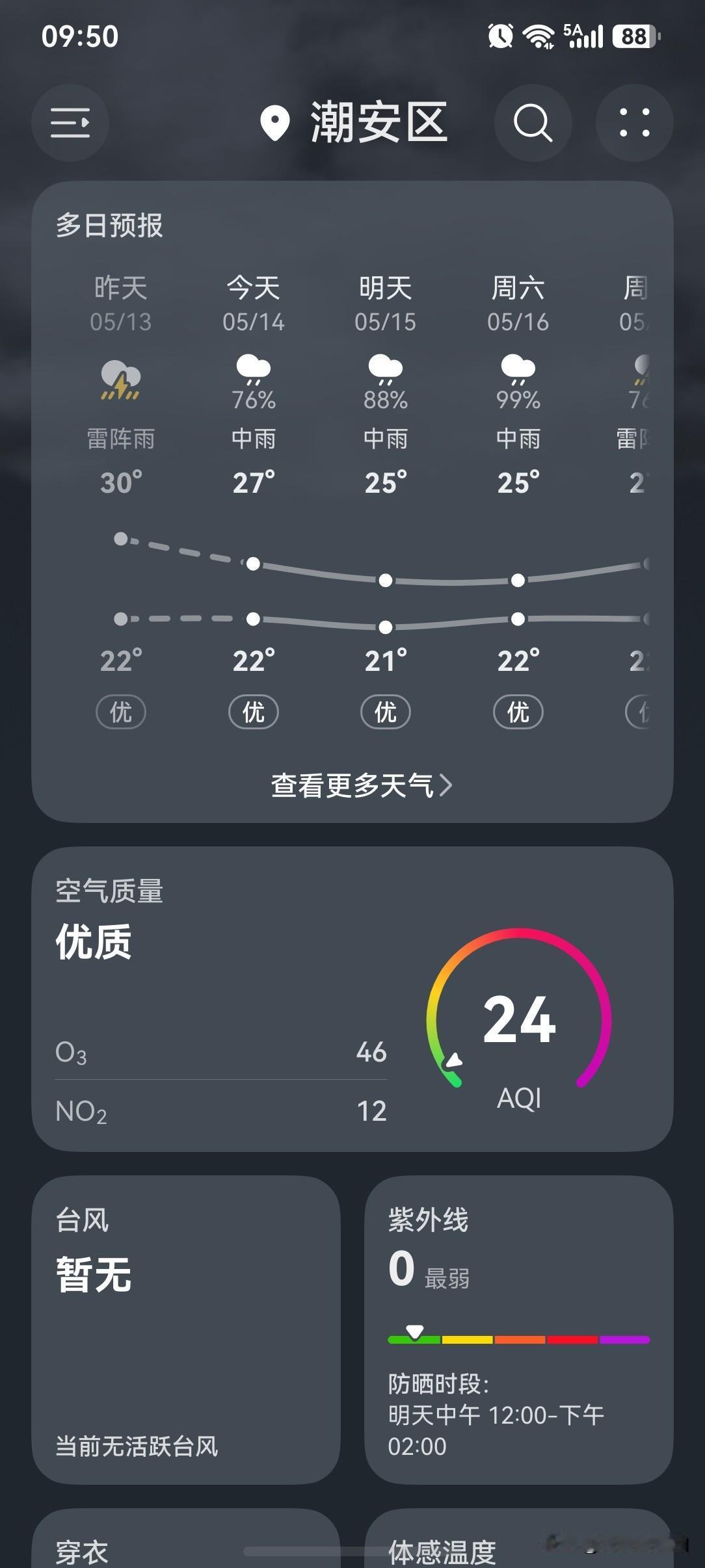Select today's 05/14 forecast column
The height and width of the screenshot is (1568, 705).
coord(254,501)
